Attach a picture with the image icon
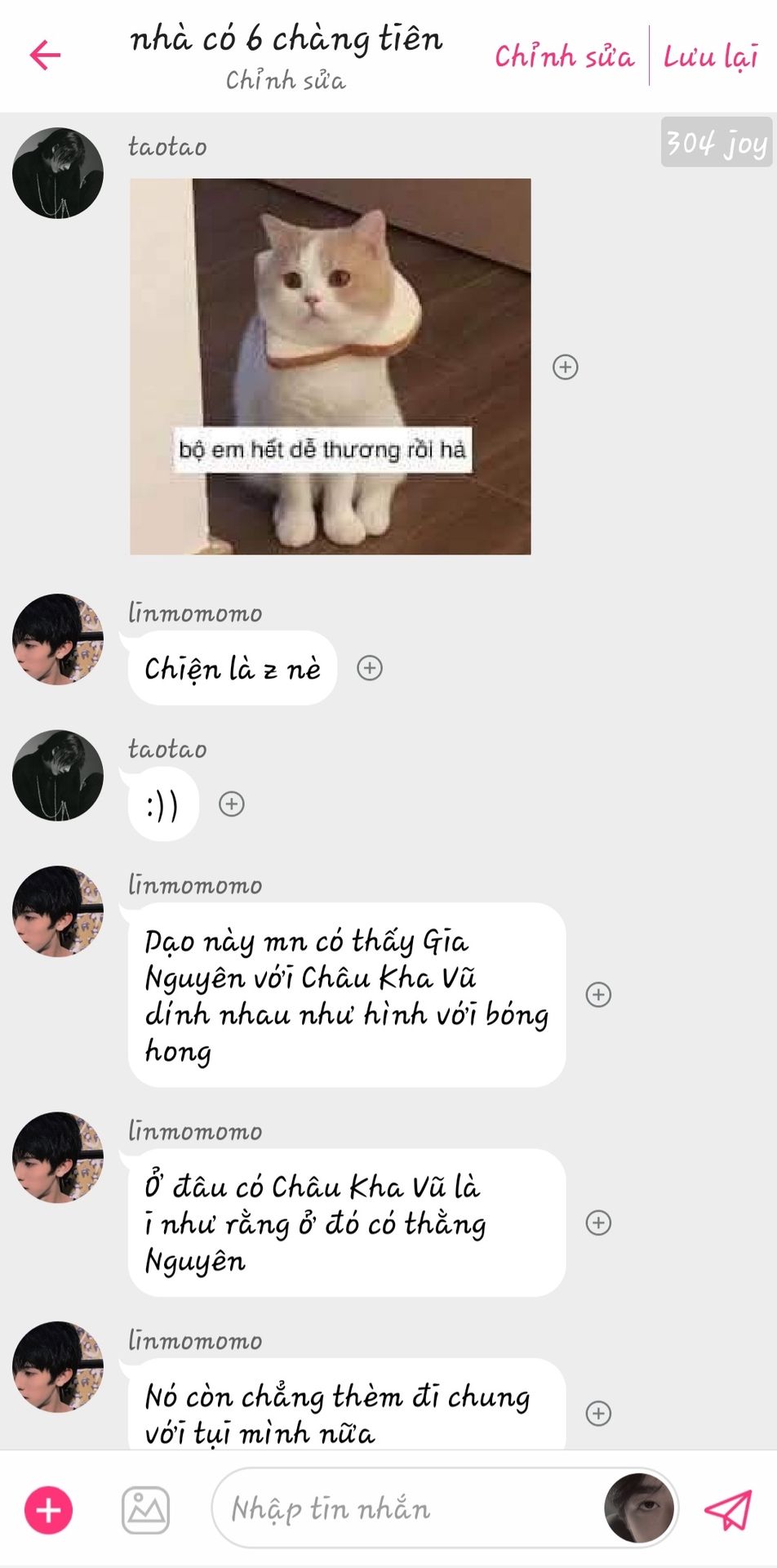The width and height of the screenshot is (777, 1568). pos(145,1510)
